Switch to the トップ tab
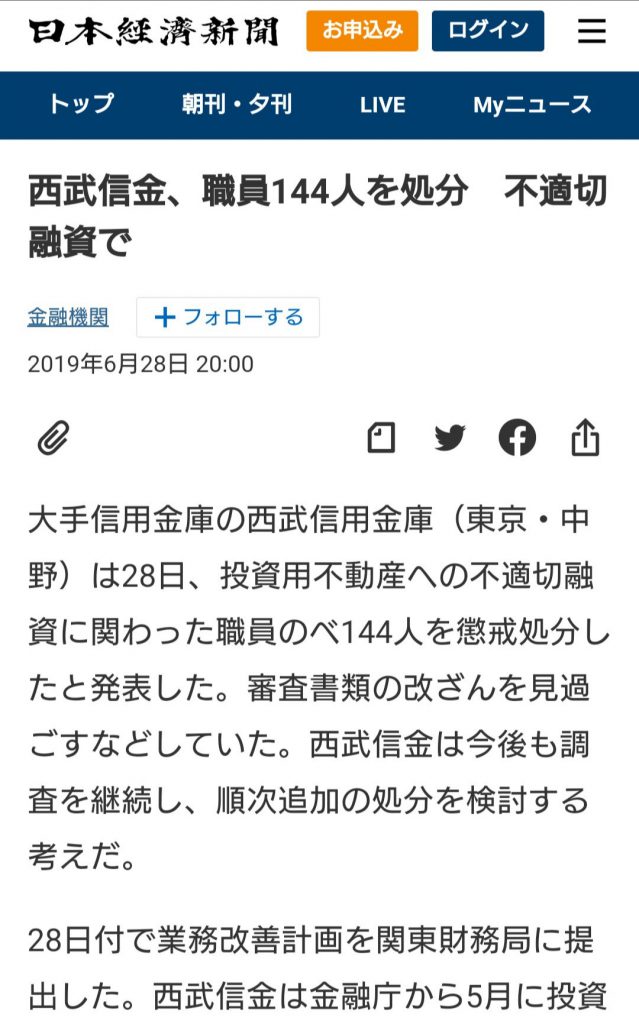Viewport: 639px width, 1024px height. click(81, 105)
